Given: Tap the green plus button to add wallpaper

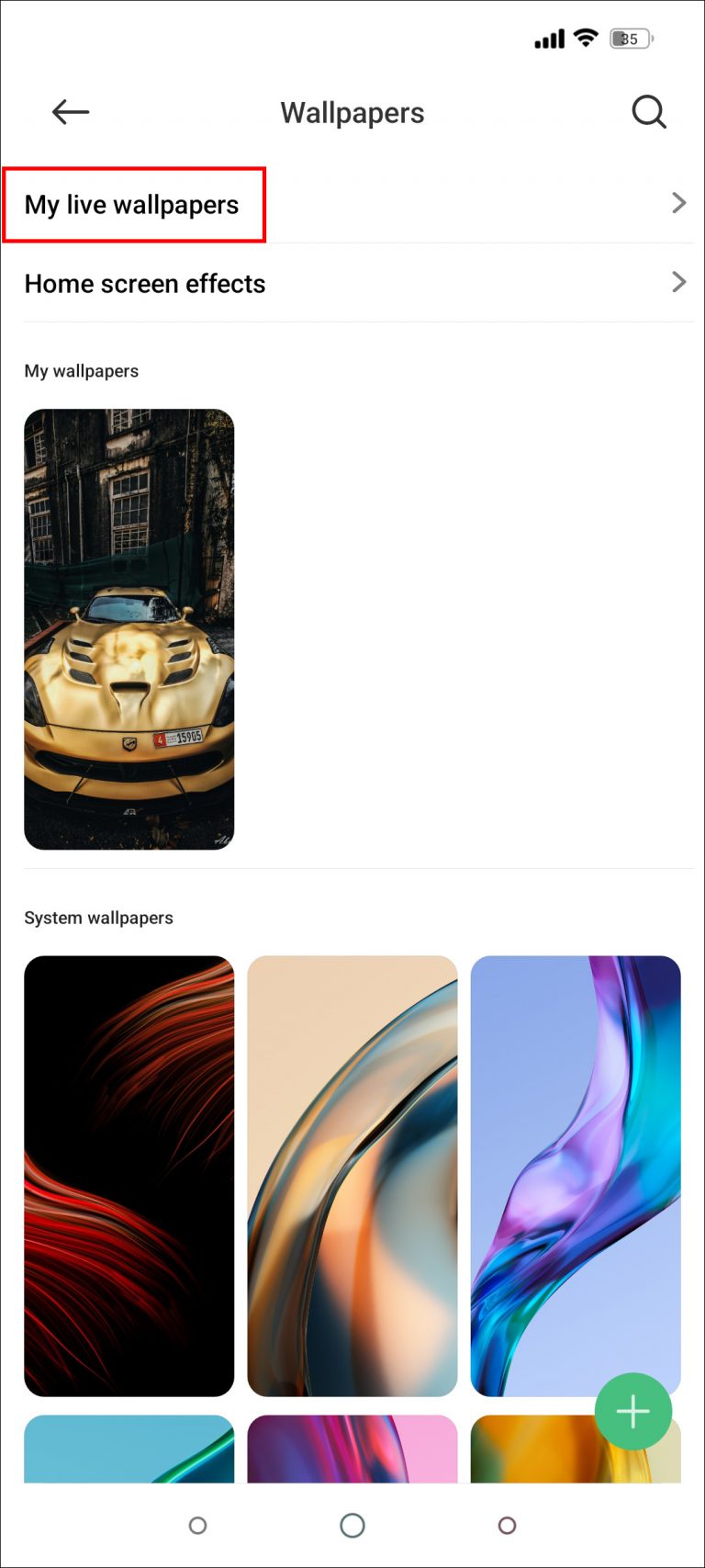Looking at the screenshot, I should pyautogui.click(x=634, y=1411).
